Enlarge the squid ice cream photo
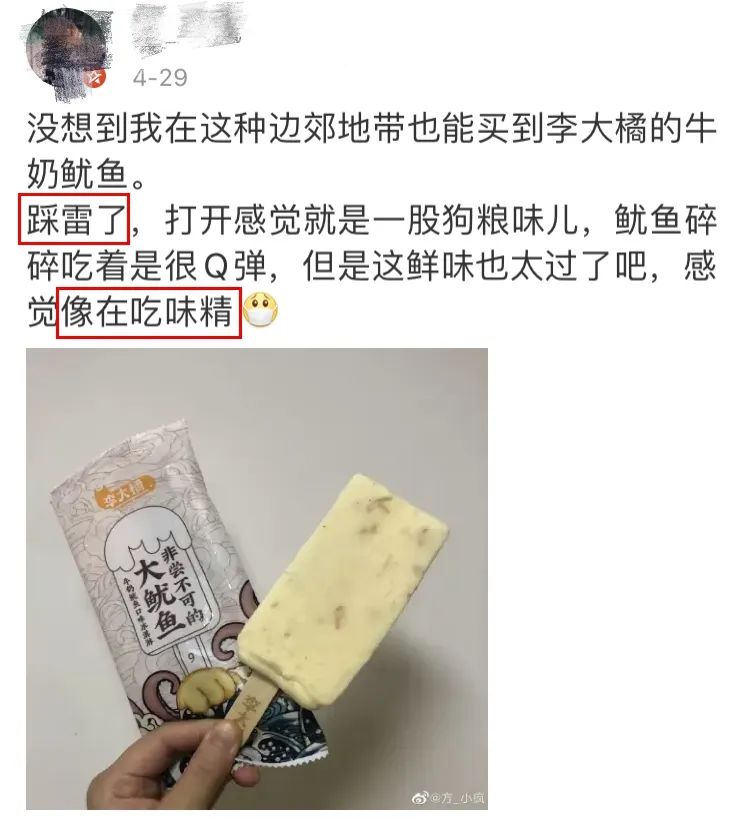The width and height of the screenshot is (750, 821). pos(257,578)
